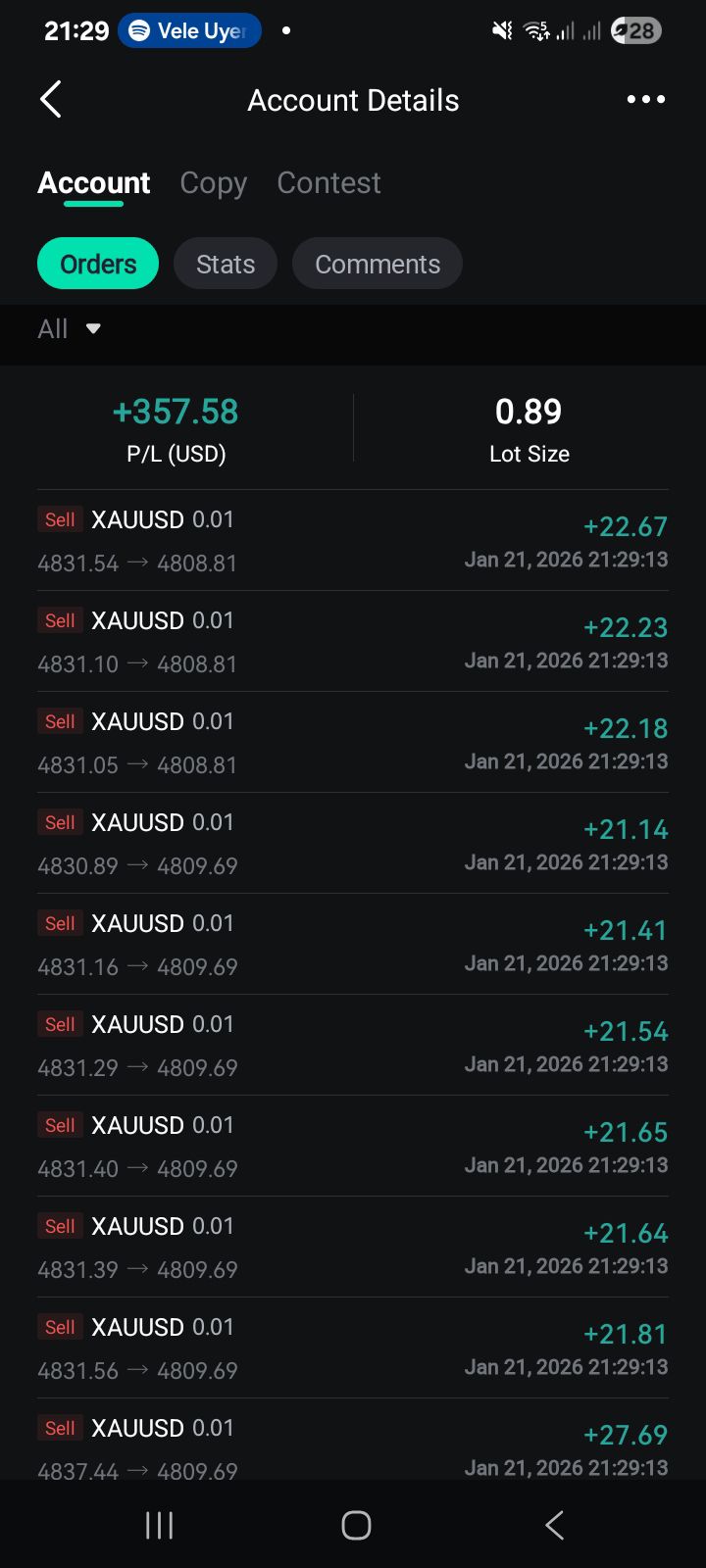706x1568 pixels.
Task: Go to the system home screen
Action: (x=356, y=1525)
